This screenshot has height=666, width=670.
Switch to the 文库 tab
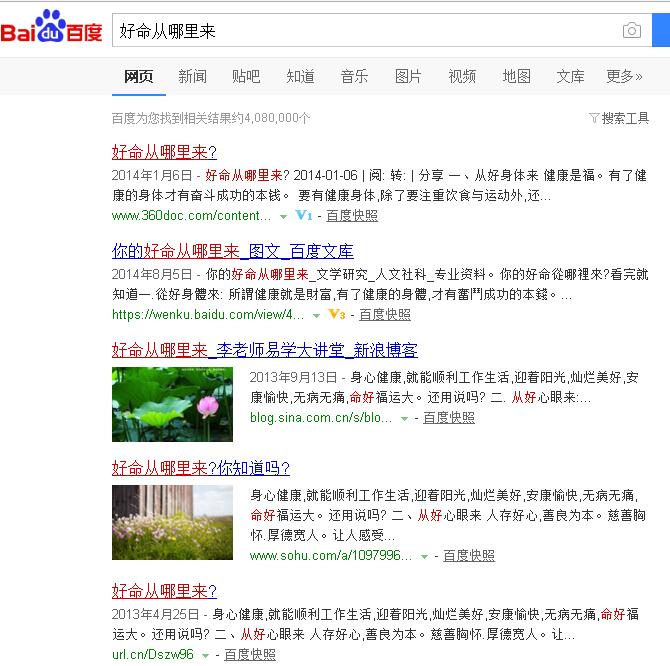(x=570, y=77)
